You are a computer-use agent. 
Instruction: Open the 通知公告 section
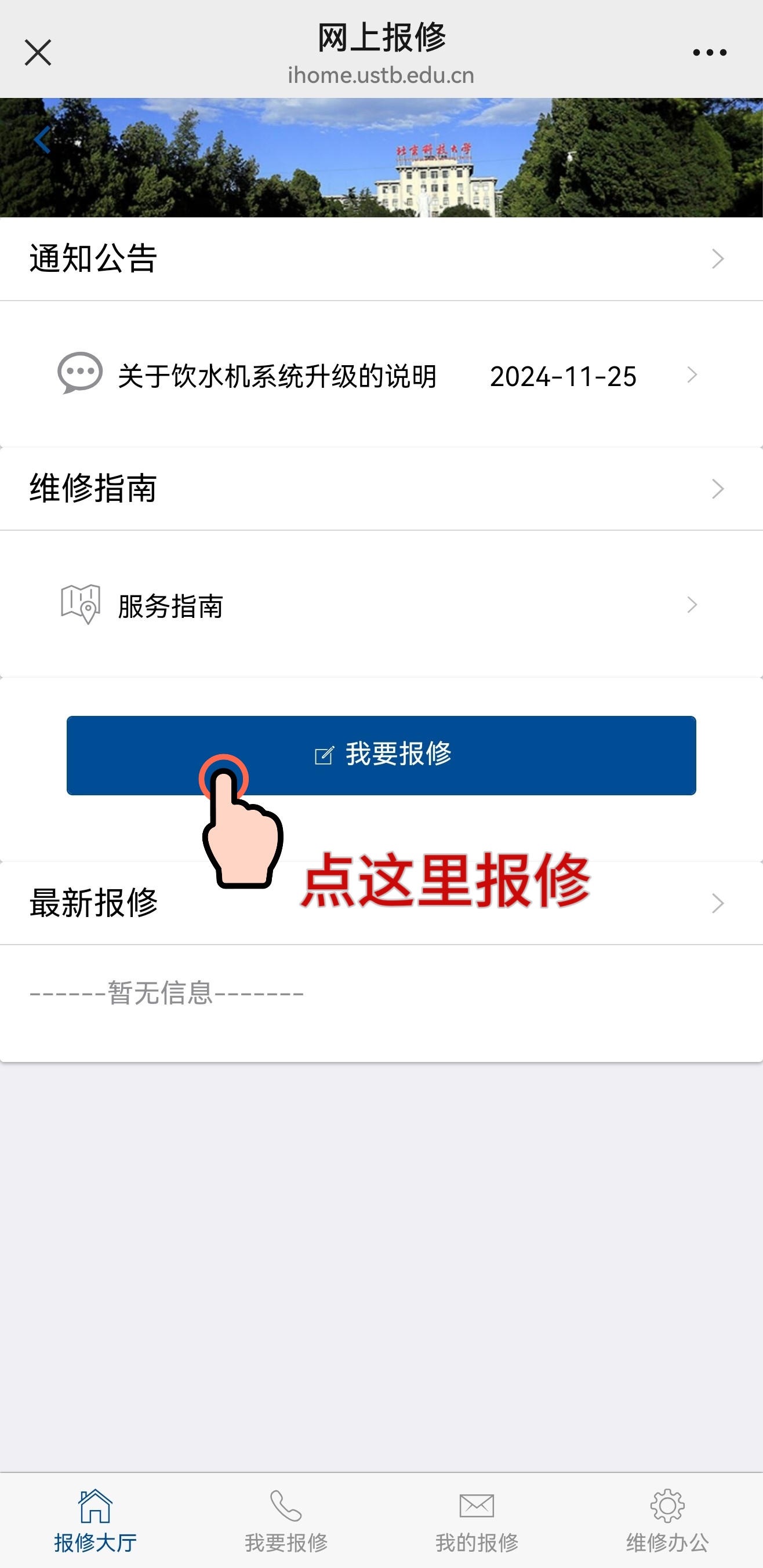click(381, 259)
